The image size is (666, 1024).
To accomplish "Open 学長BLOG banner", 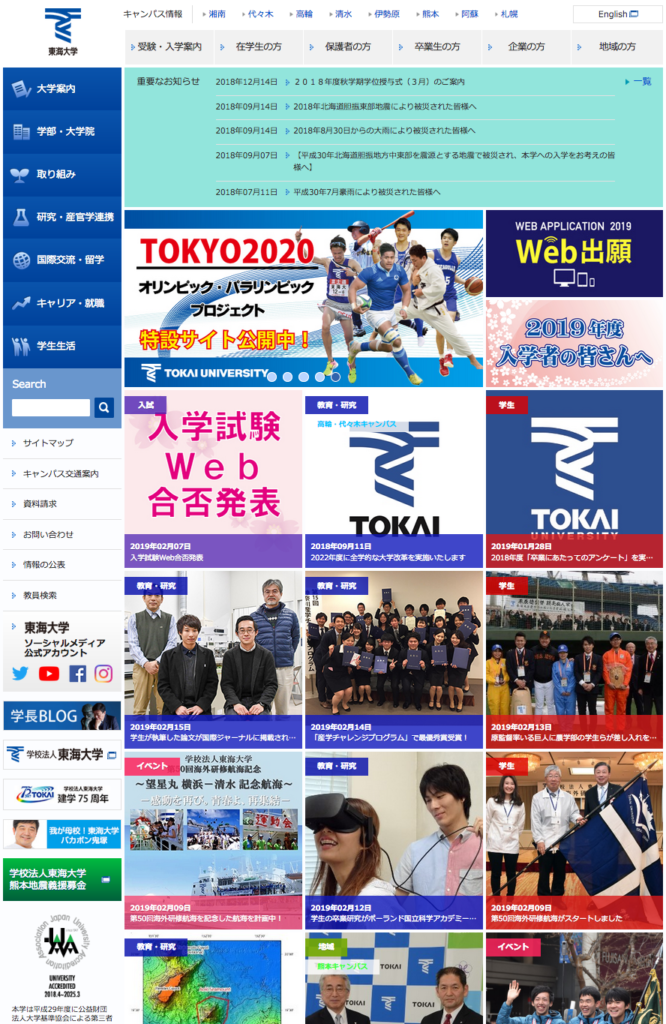I will coord(61,716).
